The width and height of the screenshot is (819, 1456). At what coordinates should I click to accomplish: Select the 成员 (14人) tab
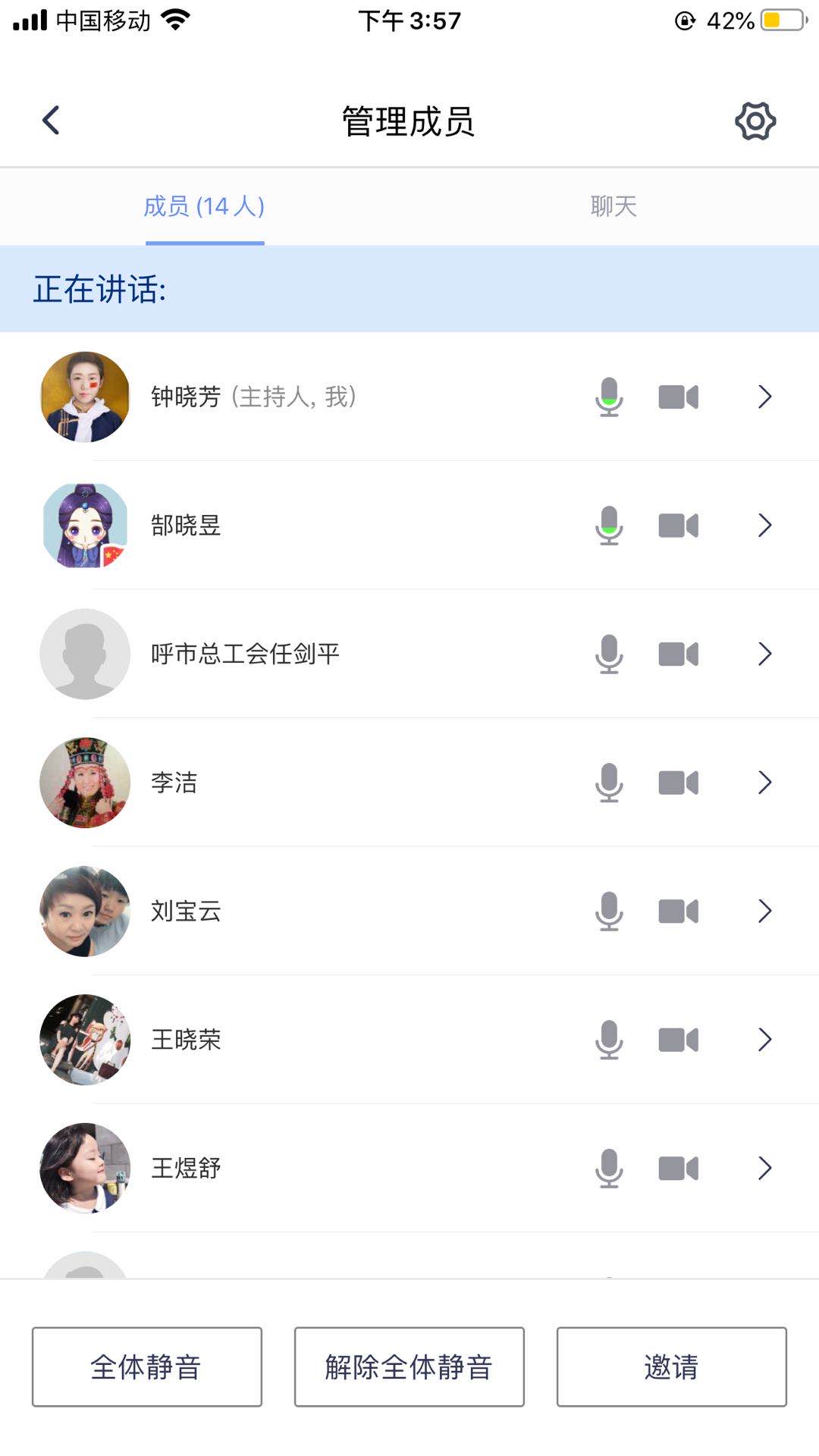[204, 206]
